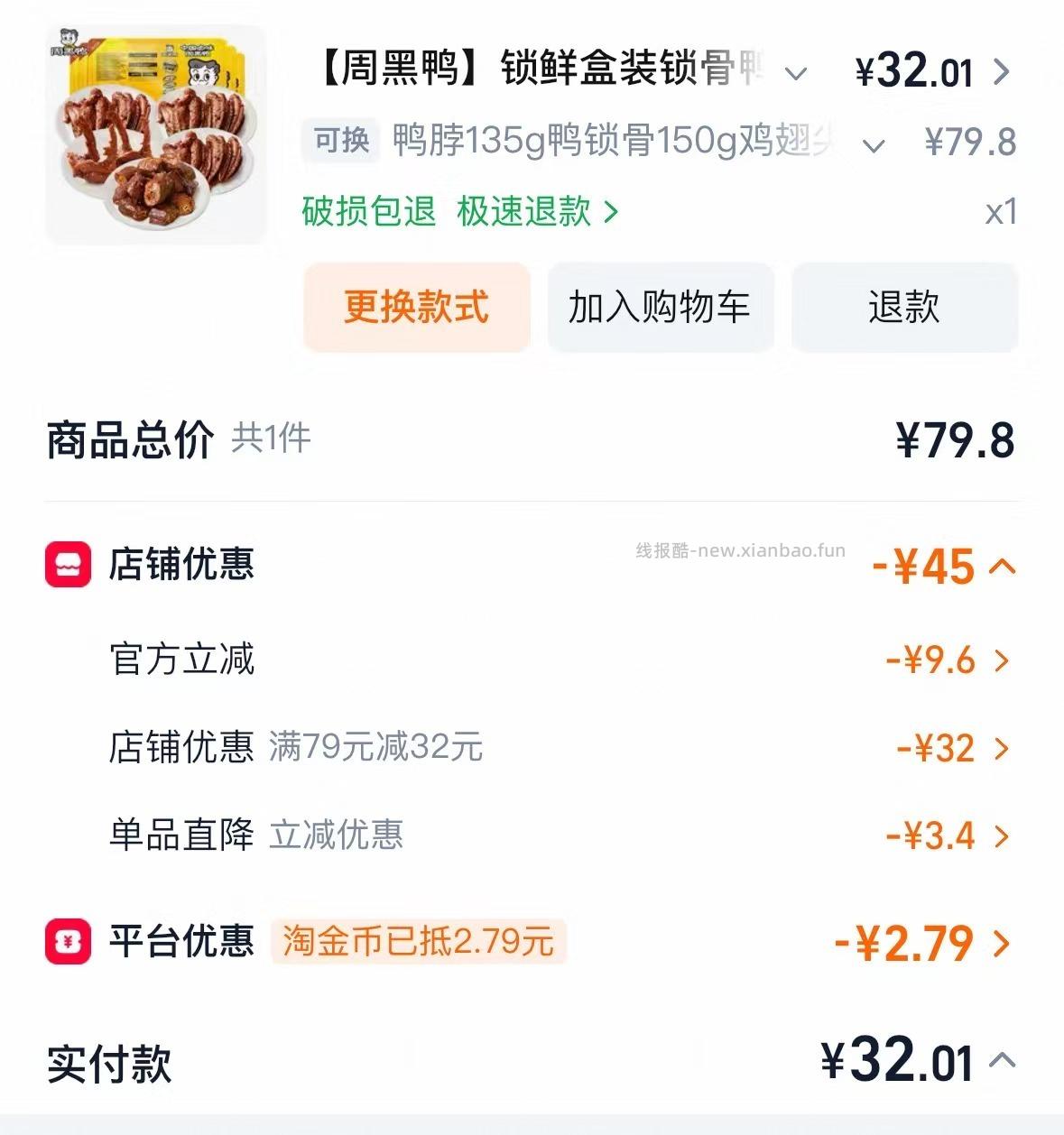Click the 平台优惠 red currency icon

pos(67,940)
